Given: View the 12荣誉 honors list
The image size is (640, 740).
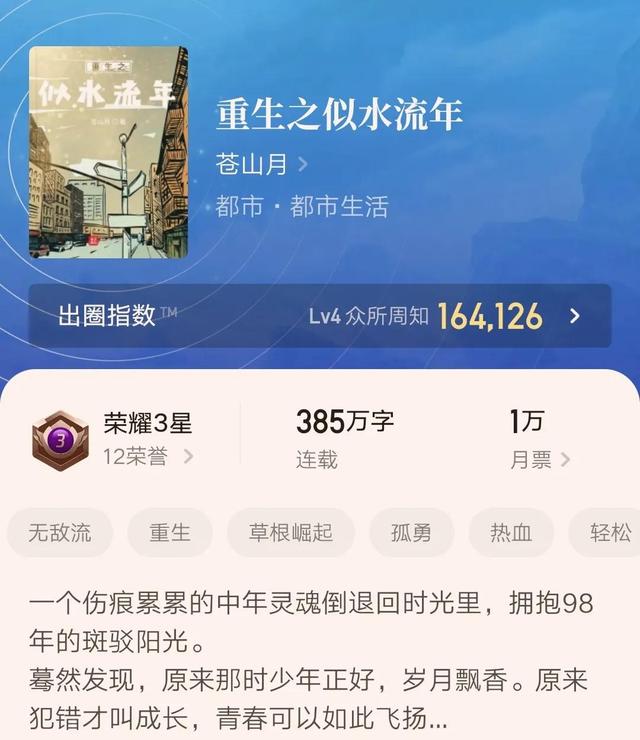Looking at the screenshot, I should tap(148, 457).
